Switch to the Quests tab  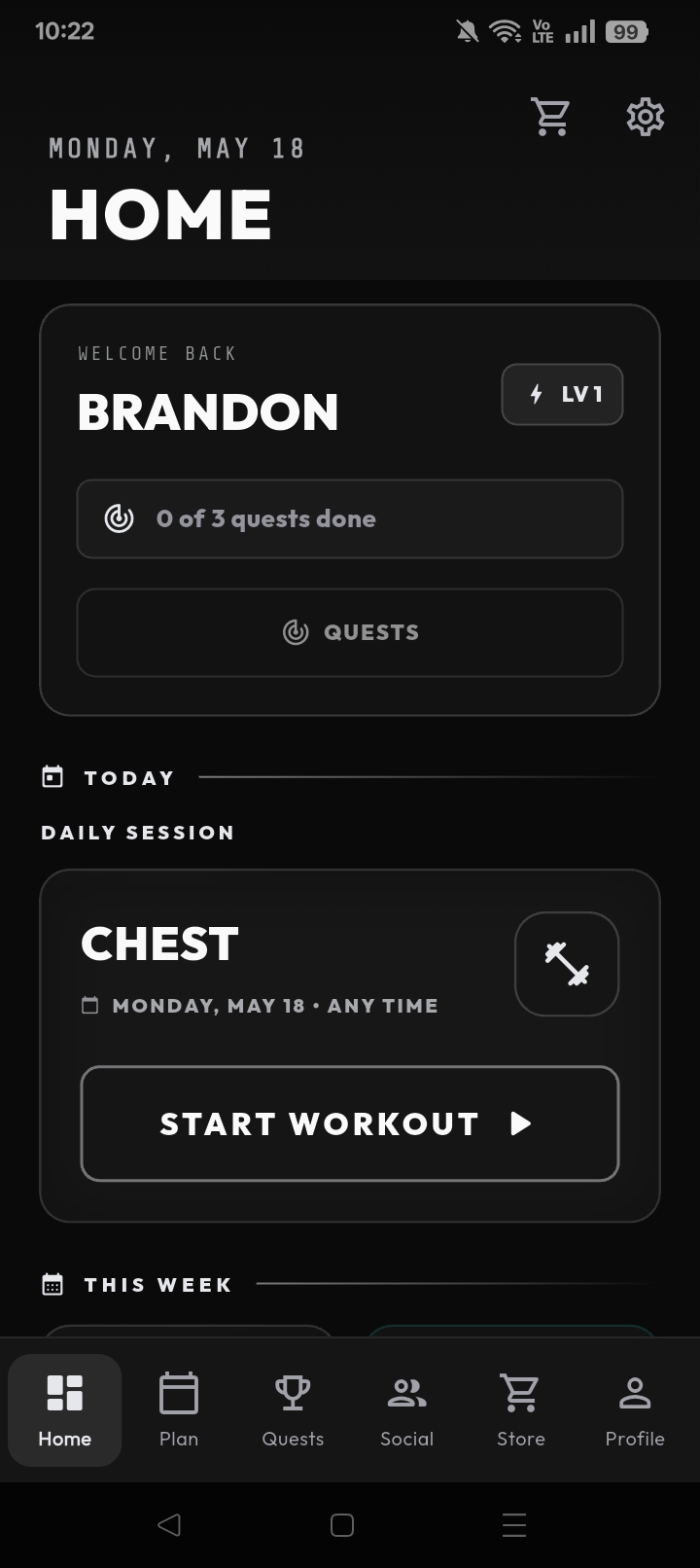pos(293,1410)
